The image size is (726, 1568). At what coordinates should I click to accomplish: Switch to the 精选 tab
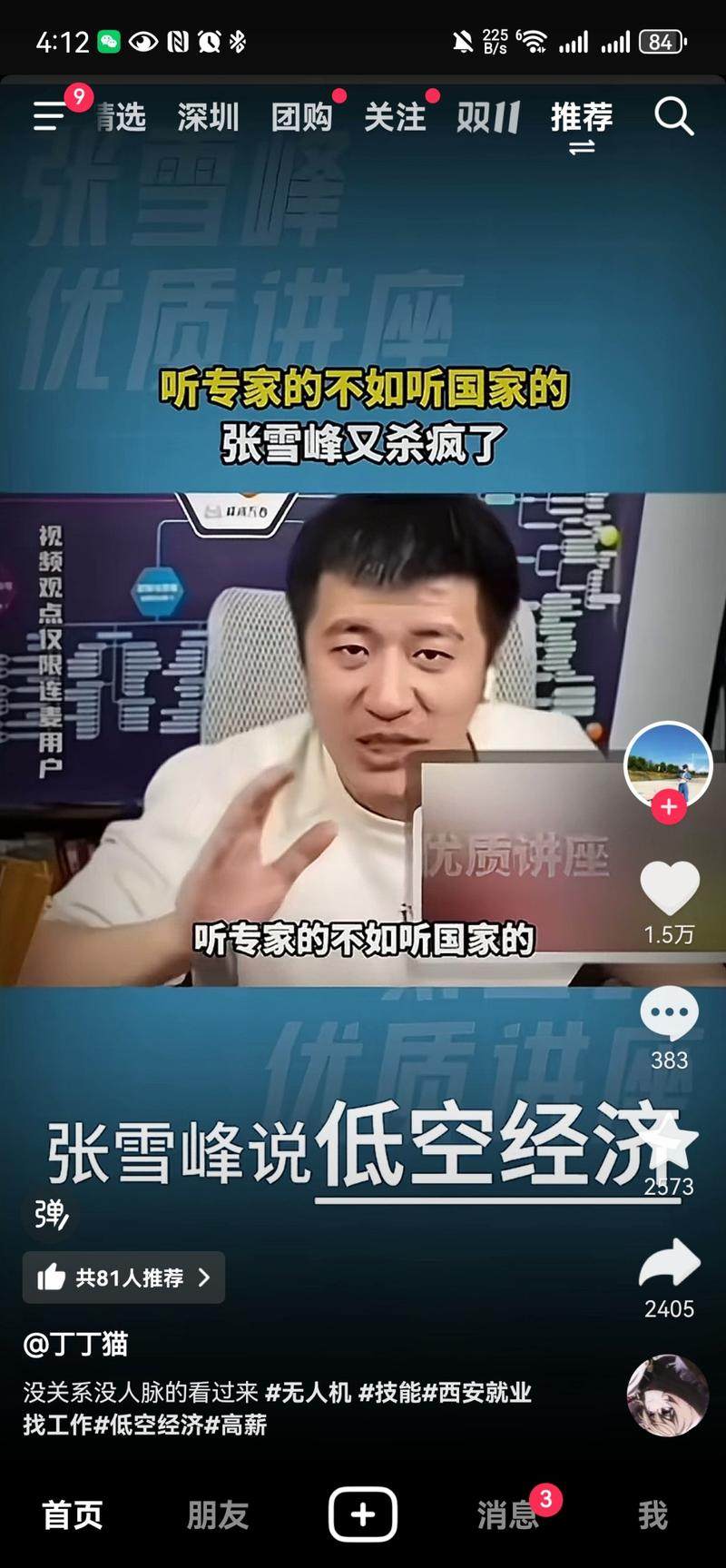(x=121, y=117)
